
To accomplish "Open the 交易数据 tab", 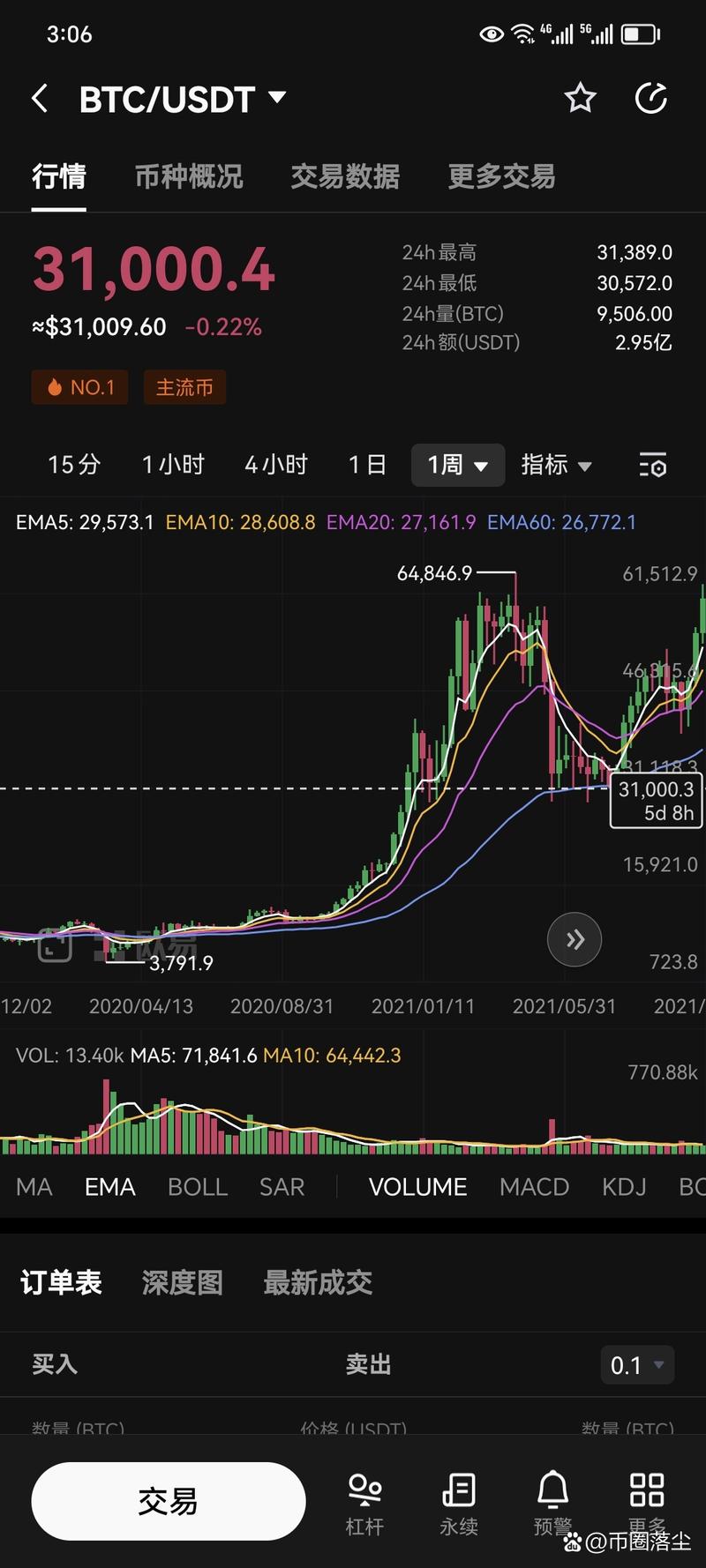I will [x=345, y=176].
